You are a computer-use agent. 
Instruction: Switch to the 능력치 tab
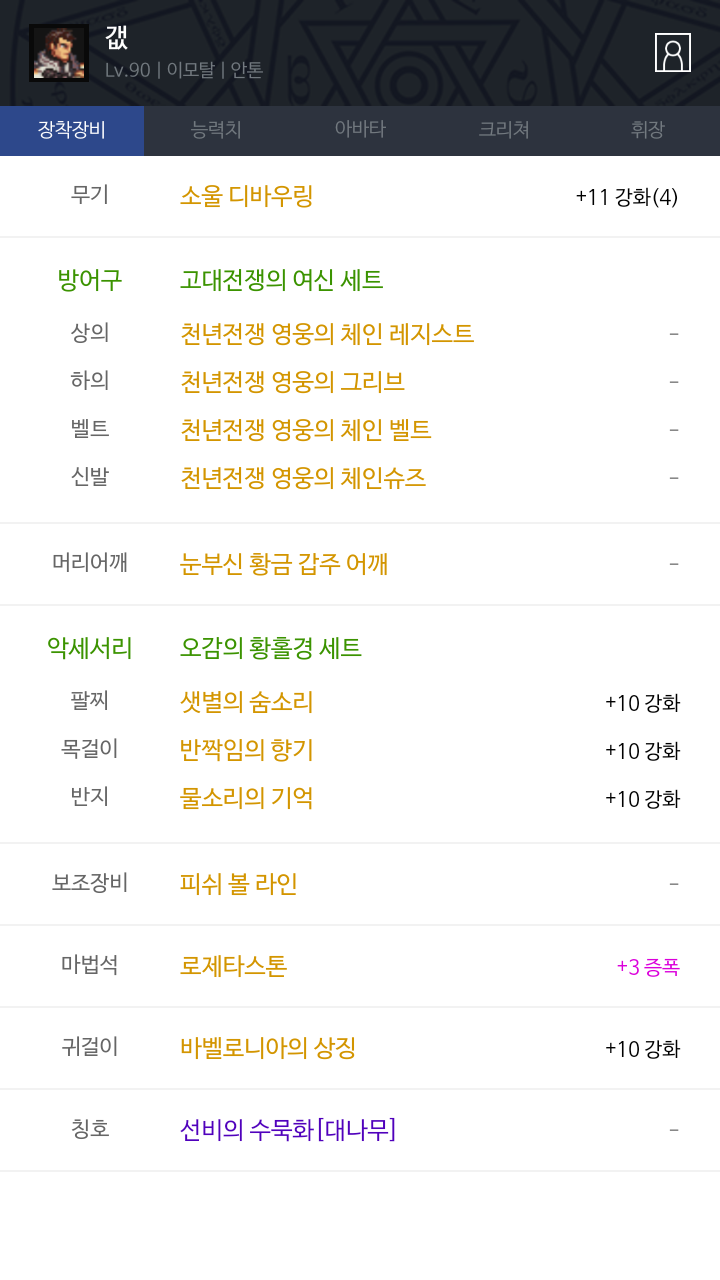(x=216, y=130)
